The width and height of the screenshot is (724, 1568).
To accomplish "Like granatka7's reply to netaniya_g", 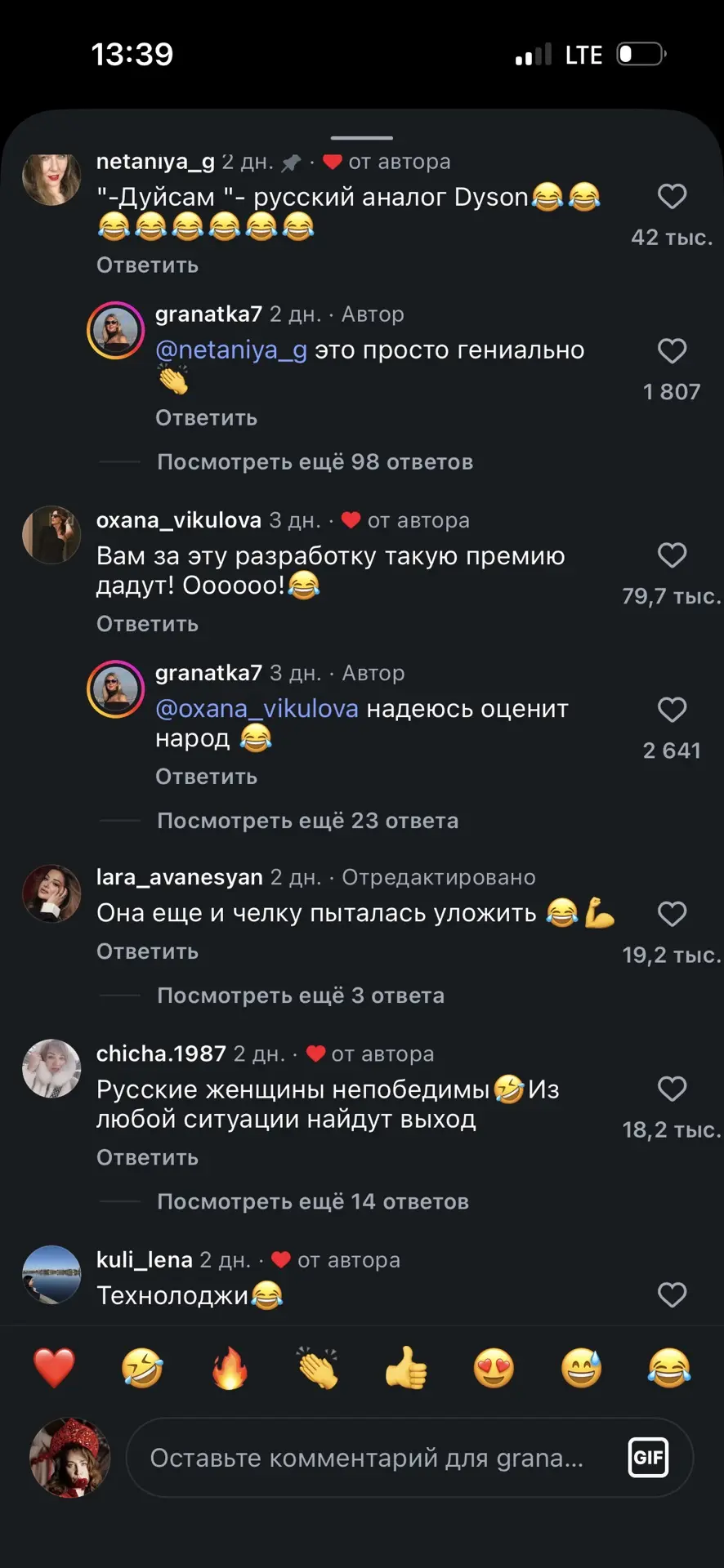I will 672,351.
